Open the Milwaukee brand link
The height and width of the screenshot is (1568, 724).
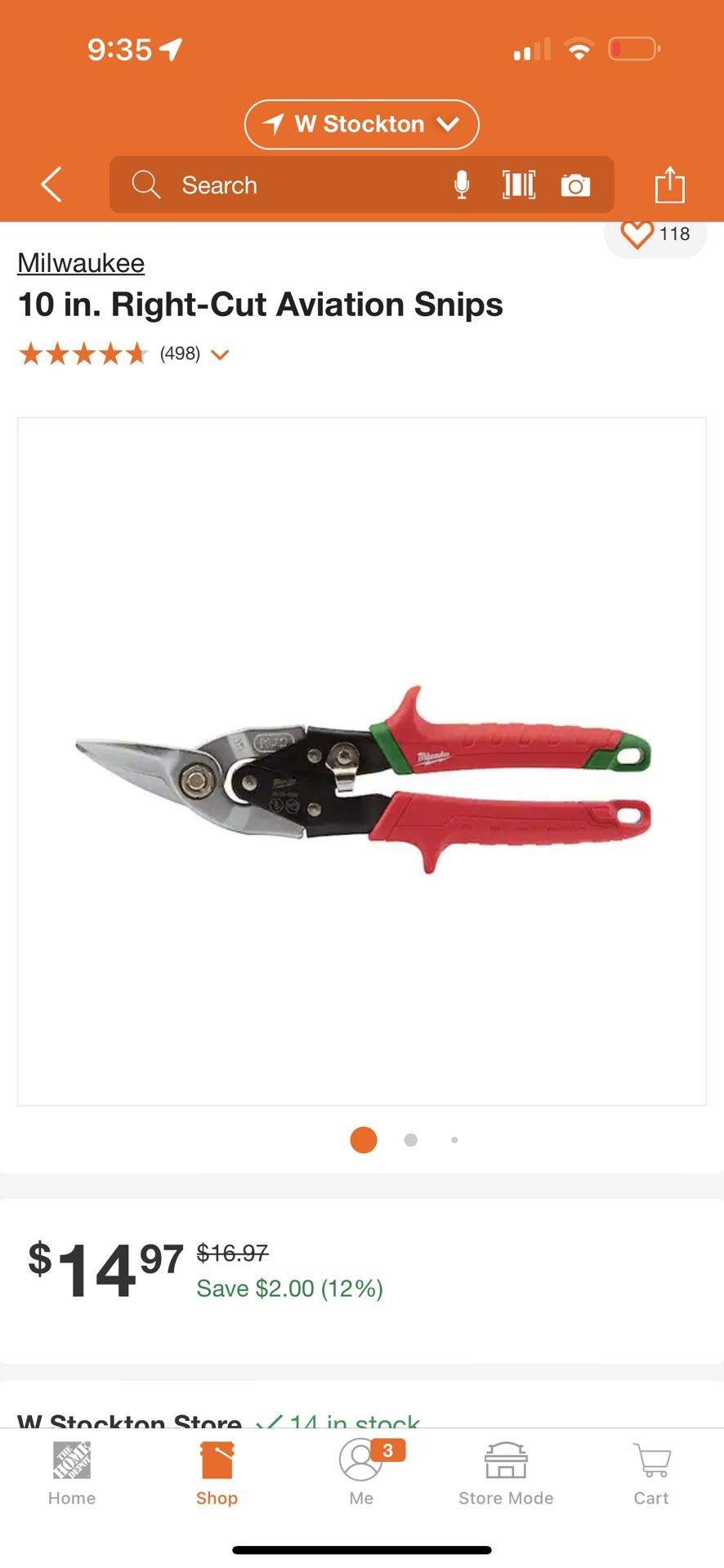click(81, 263)
